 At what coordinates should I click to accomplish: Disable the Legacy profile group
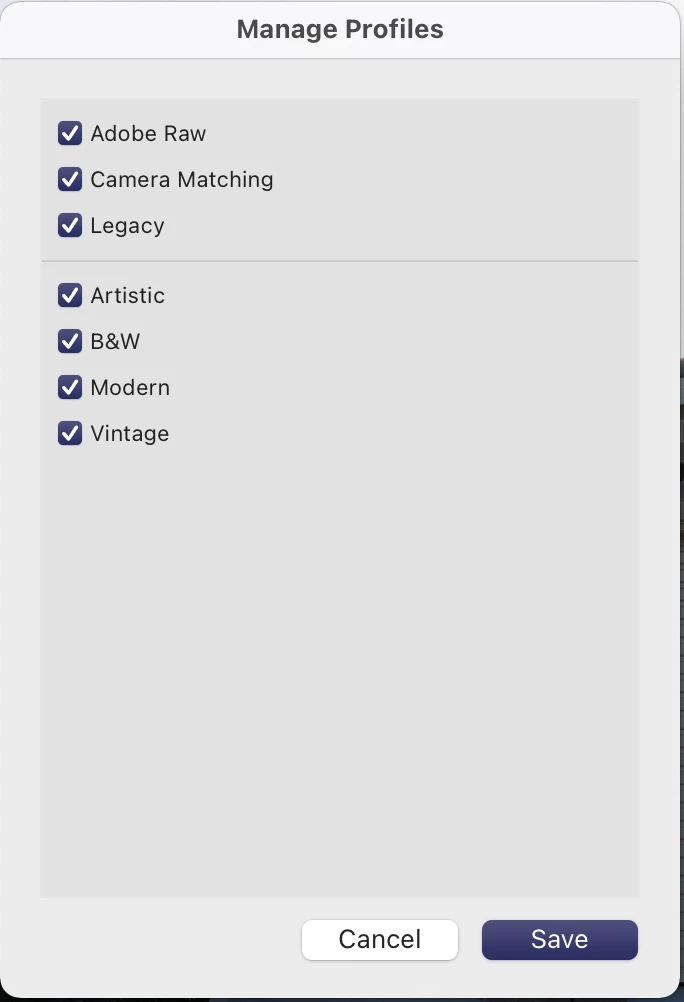[70, 225]
